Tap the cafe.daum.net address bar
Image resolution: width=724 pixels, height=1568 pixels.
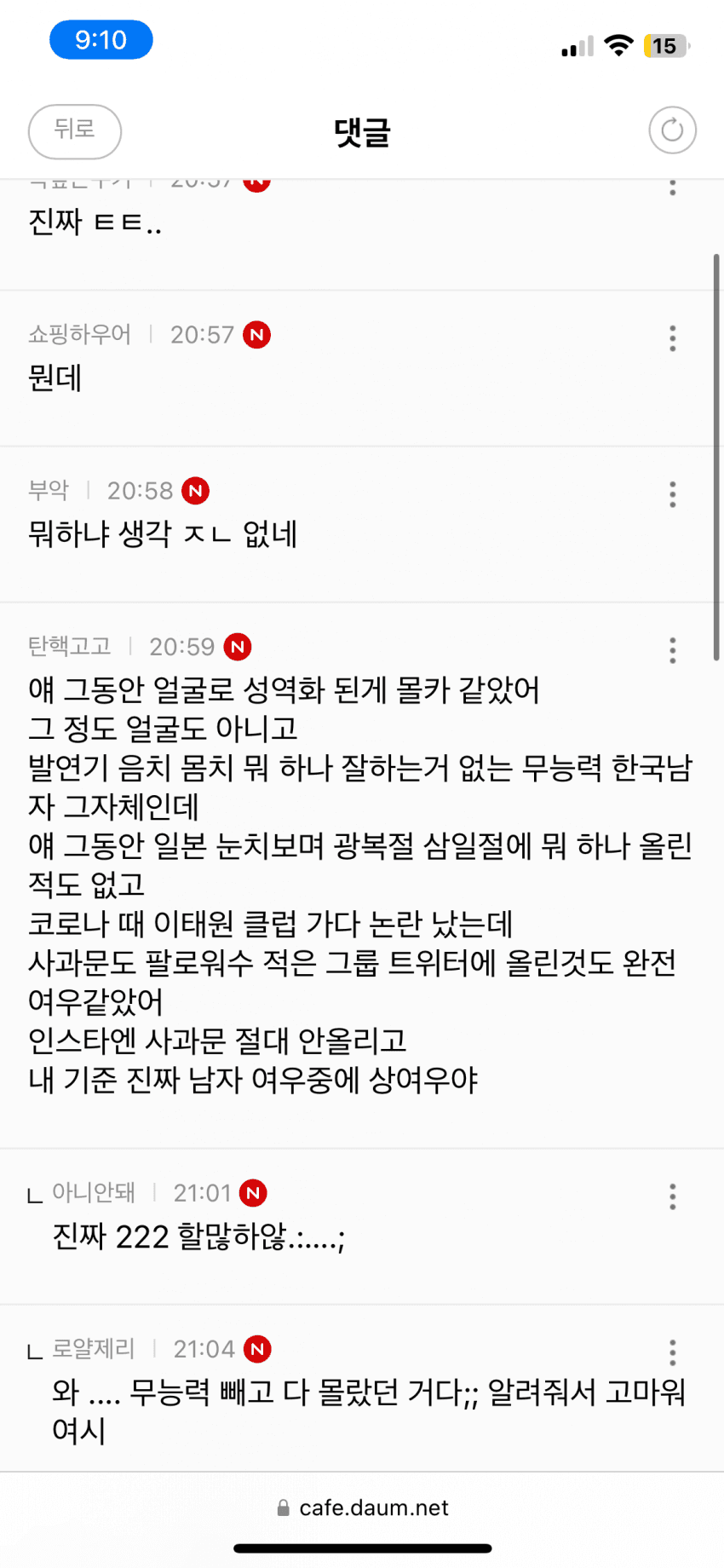pos(363,1507)
